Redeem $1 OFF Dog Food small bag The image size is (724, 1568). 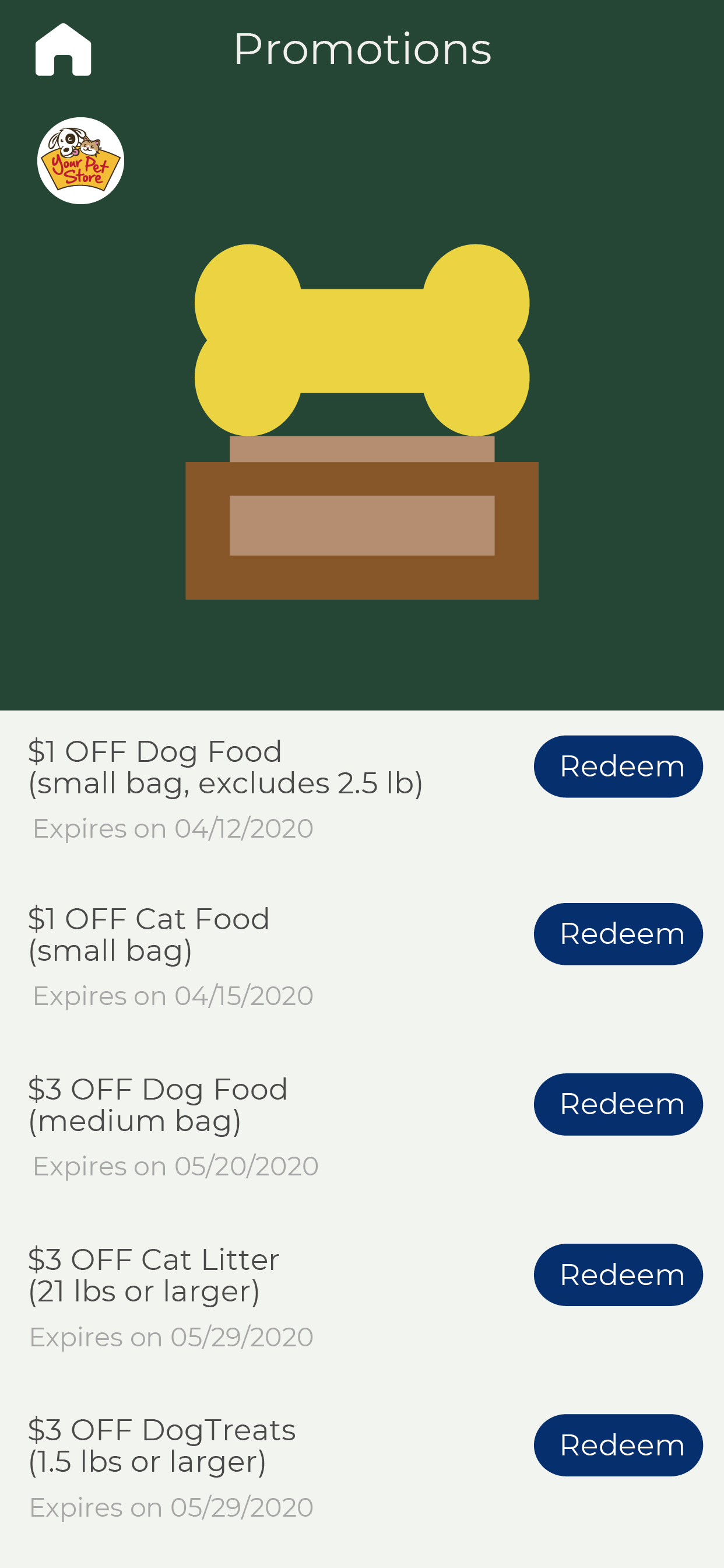(618, 766)
